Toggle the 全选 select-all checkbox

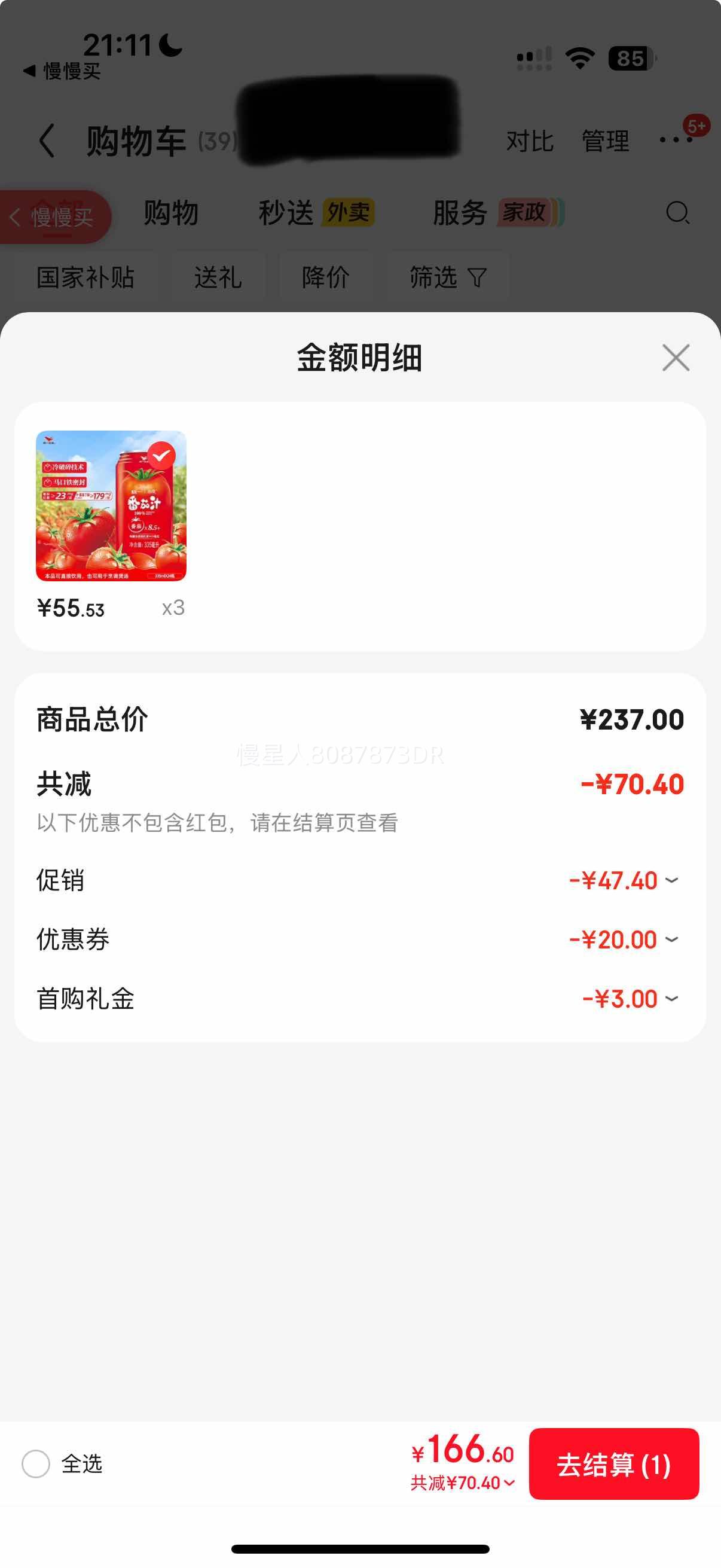(36, 1464)
